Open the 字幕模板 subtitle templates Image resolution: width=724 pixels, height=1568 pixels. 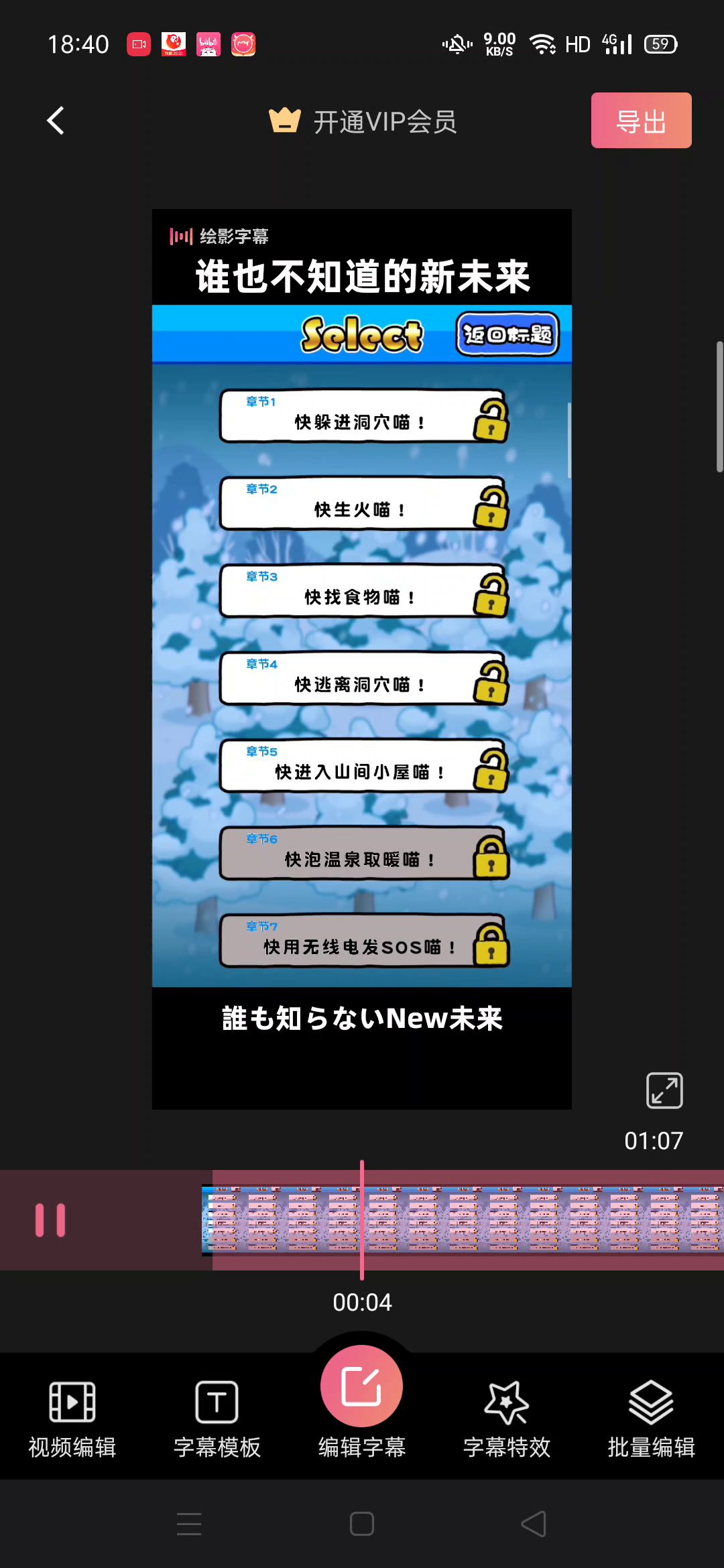point(217,1418)
